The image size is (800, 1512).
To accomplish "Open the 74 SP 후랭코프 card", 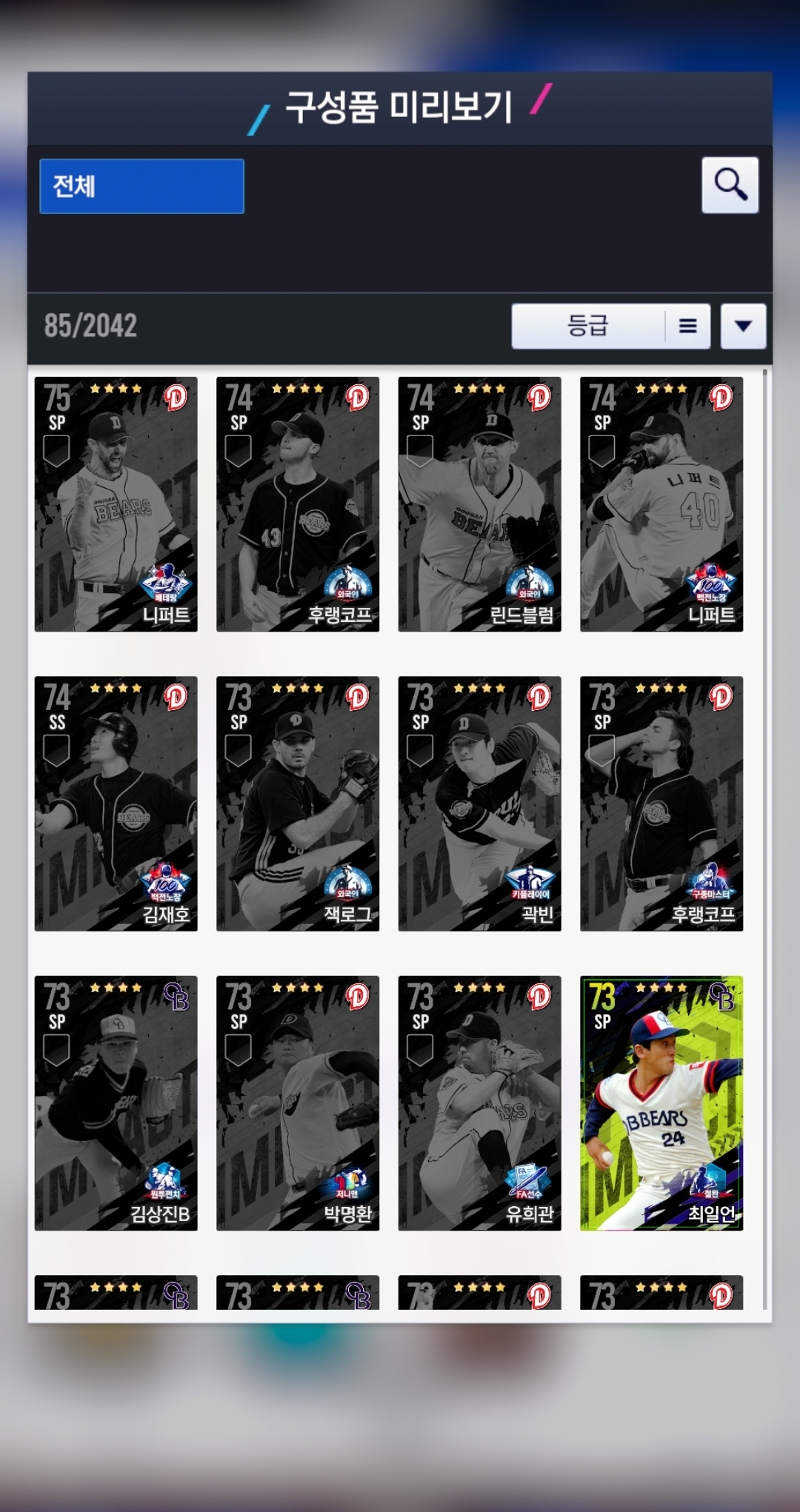I will click(298, 504).
